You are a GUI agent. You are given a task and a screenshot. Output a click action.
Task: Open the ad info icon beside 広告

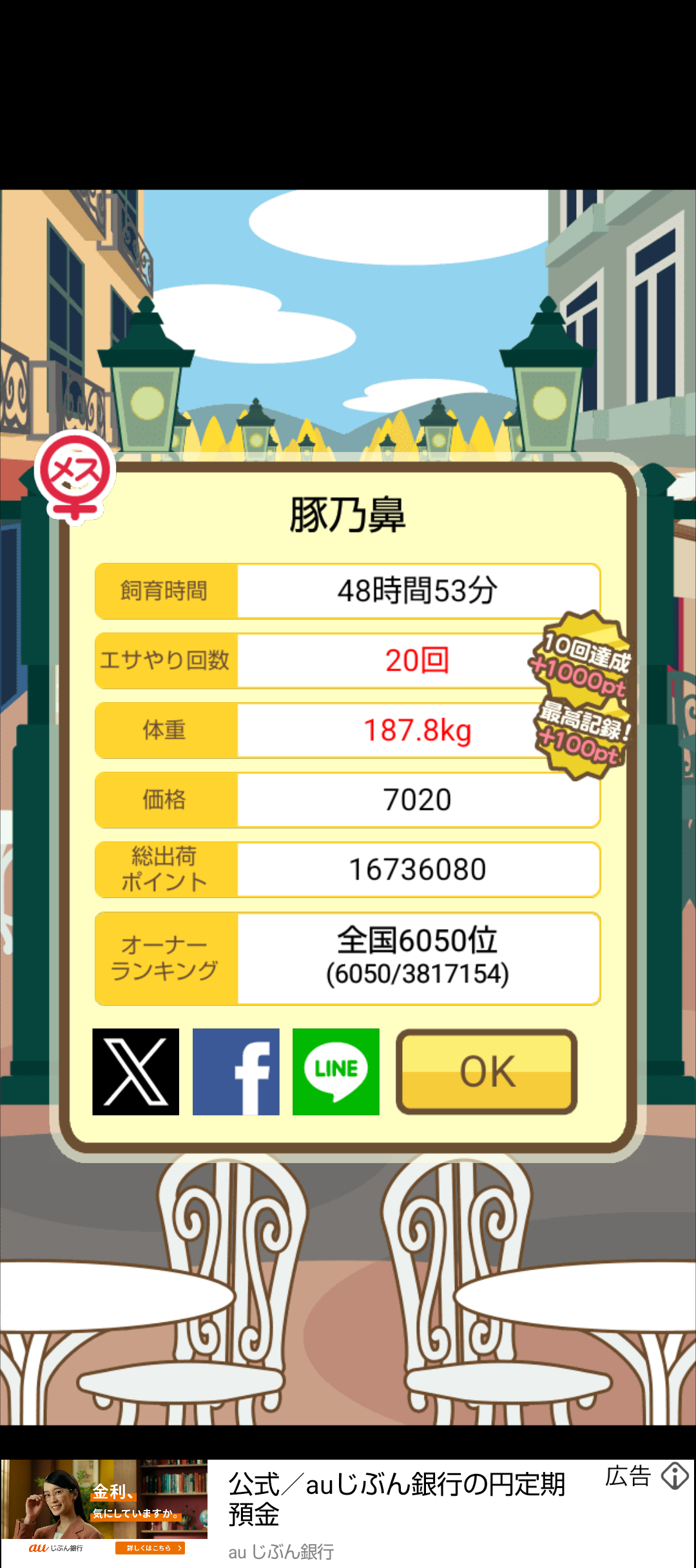[x=675, y=1476]
